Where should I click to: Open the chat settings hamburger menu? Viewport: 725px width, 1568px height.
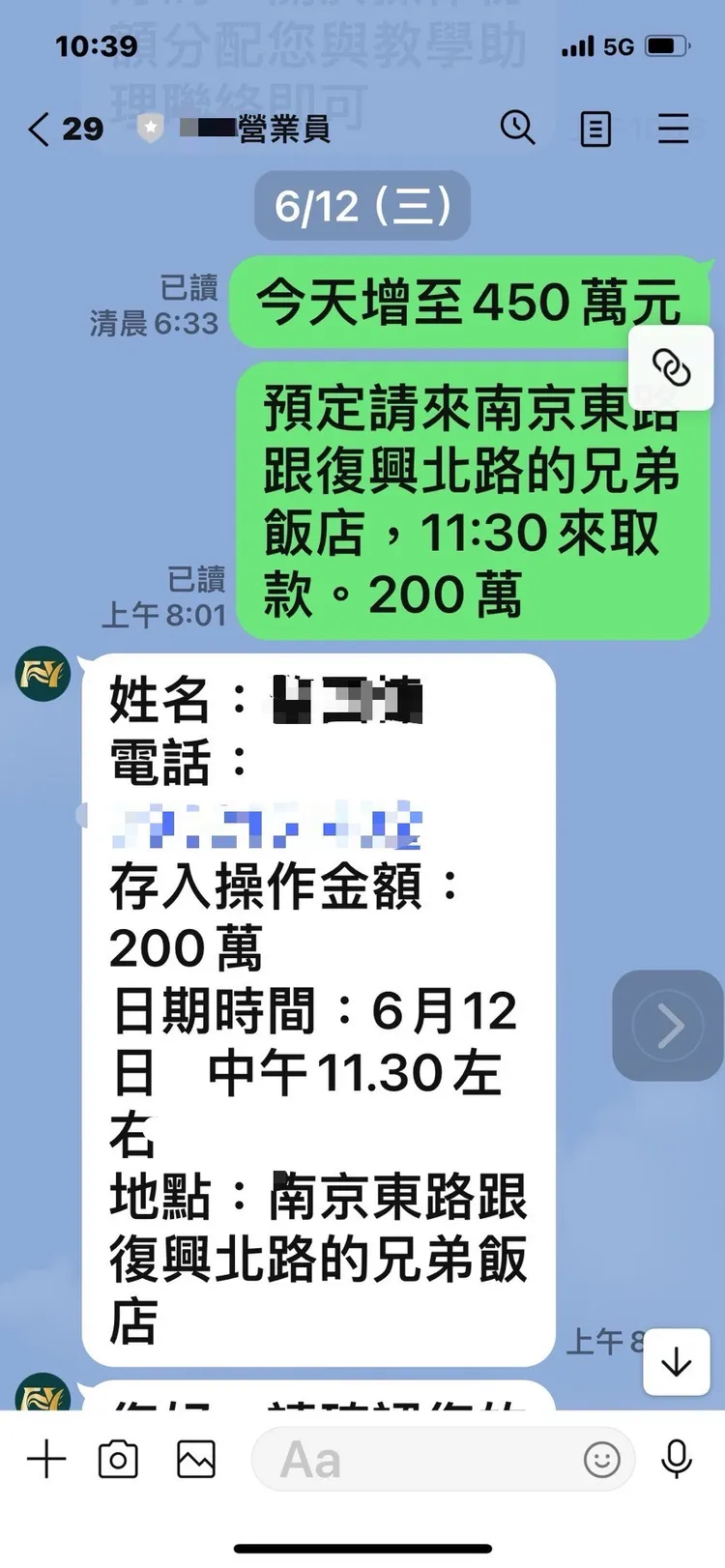pos(674,131)
